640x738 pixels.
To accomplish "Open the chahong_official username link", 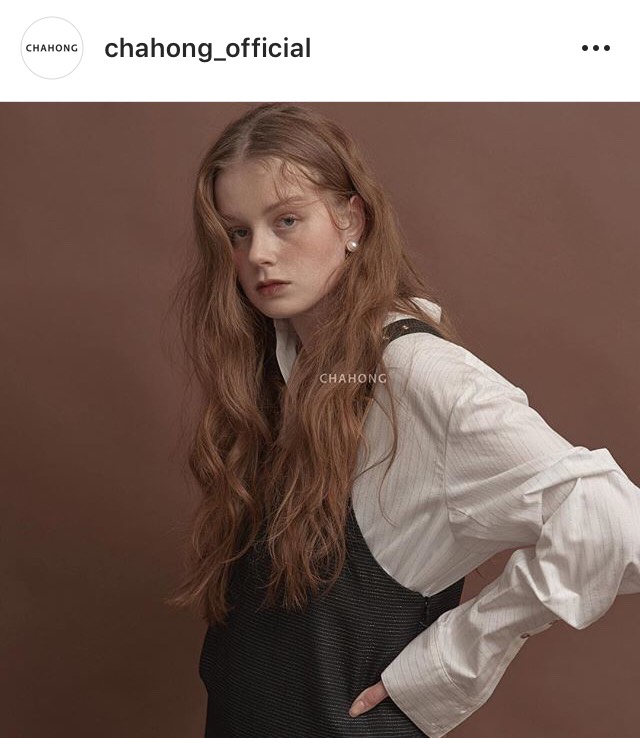I will (x=207, y=48).
